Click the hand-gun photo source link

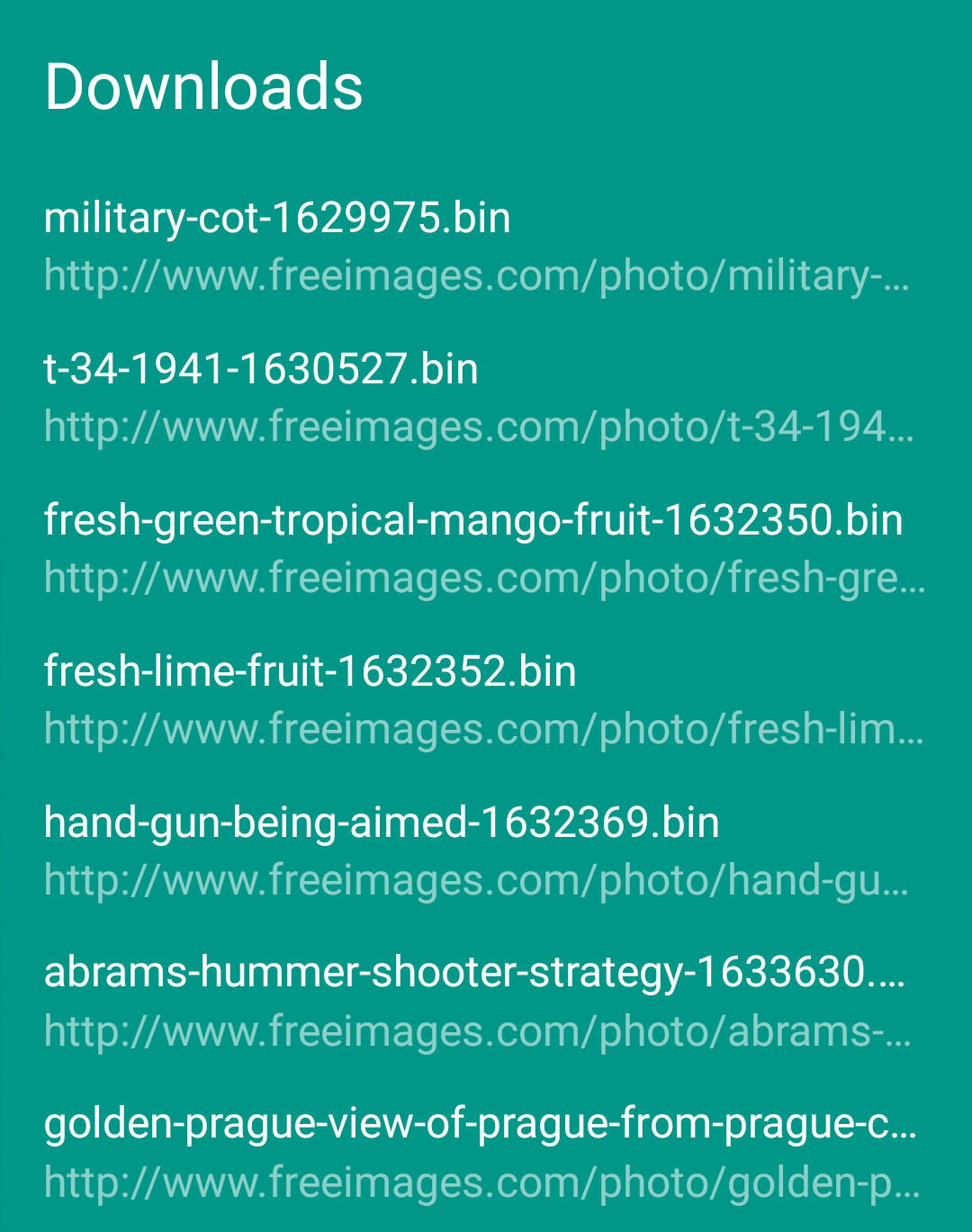pos(480,879)
